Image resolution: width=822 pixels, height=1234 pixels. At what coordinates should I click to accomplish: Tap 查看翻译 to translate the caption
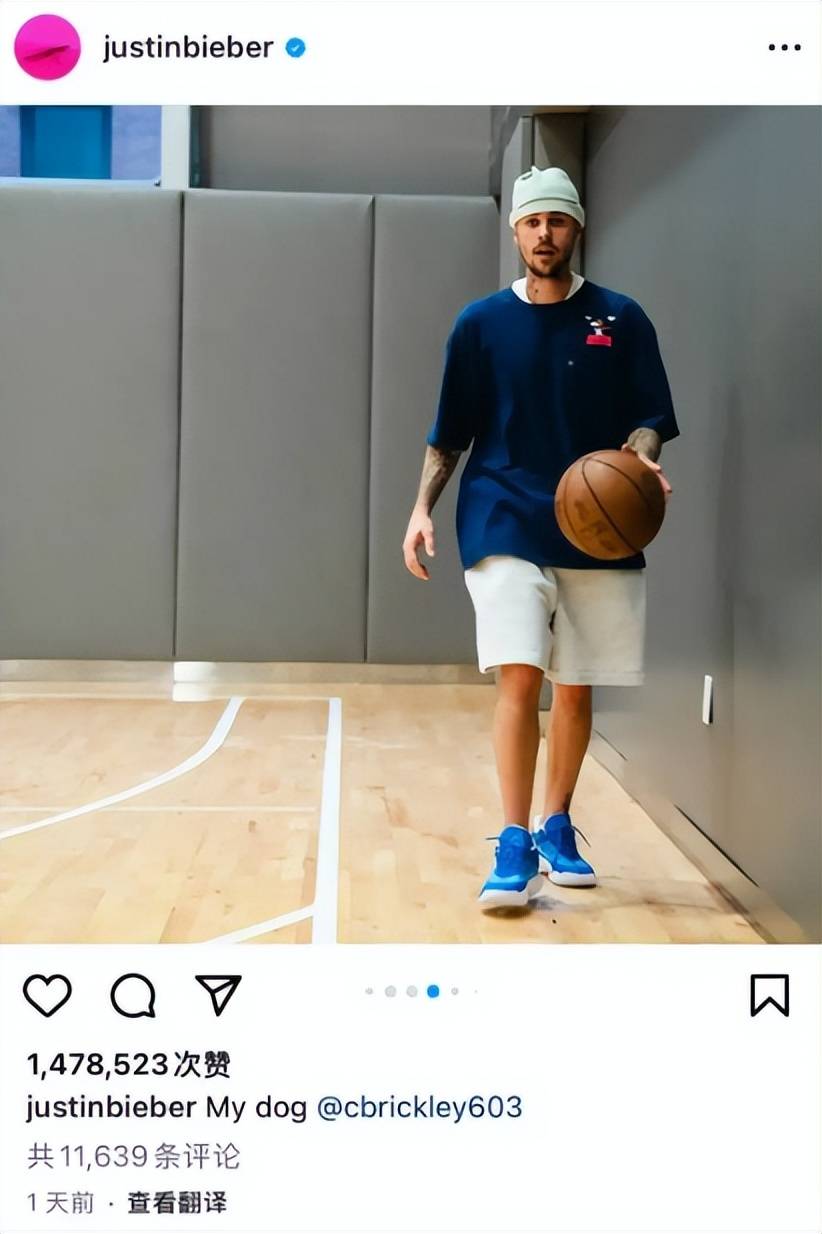pyautogui.click(x=177, y=1202)
